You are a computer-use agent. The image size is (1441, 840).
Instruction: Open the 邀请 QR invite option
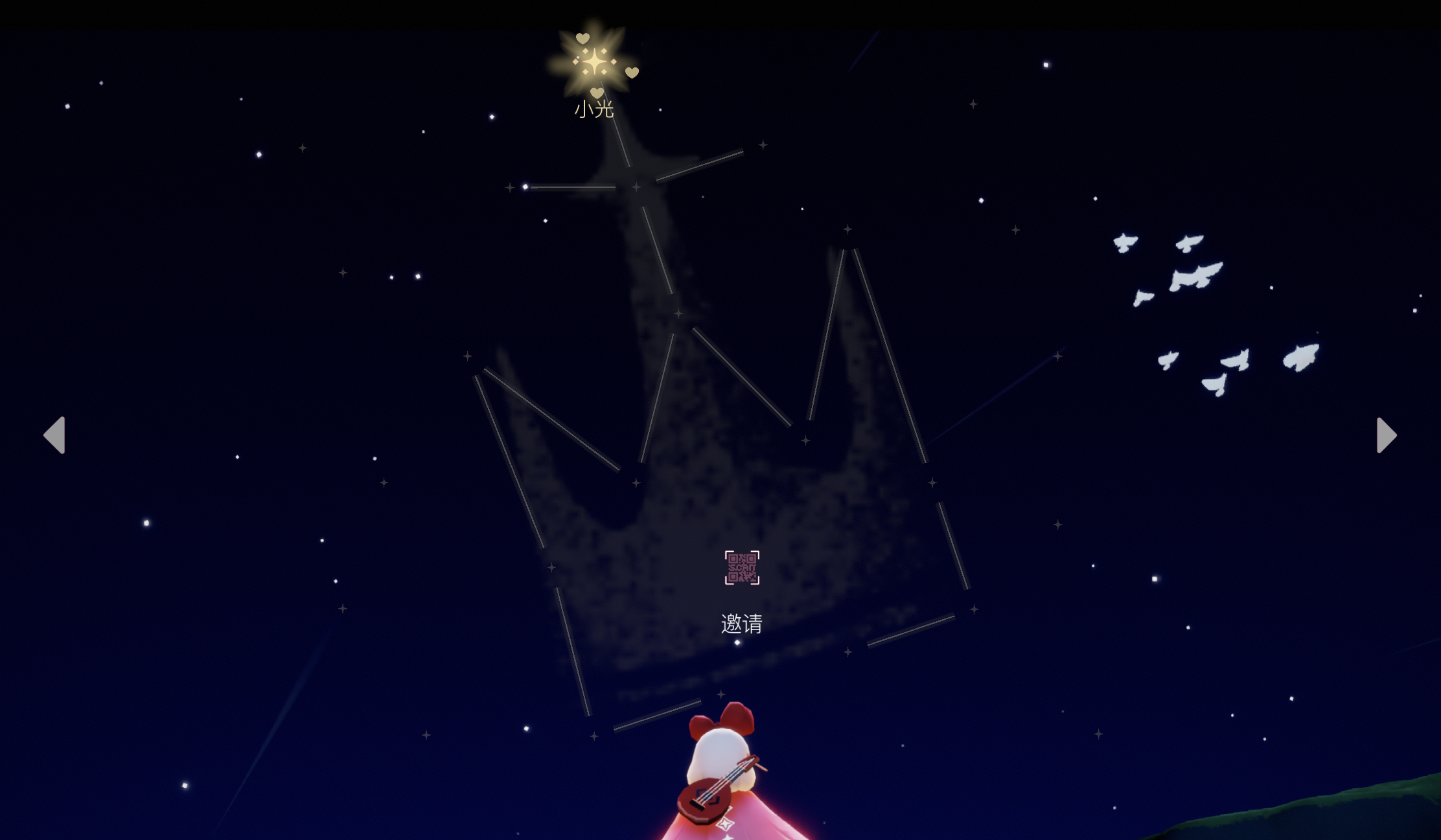coord(742,568)
